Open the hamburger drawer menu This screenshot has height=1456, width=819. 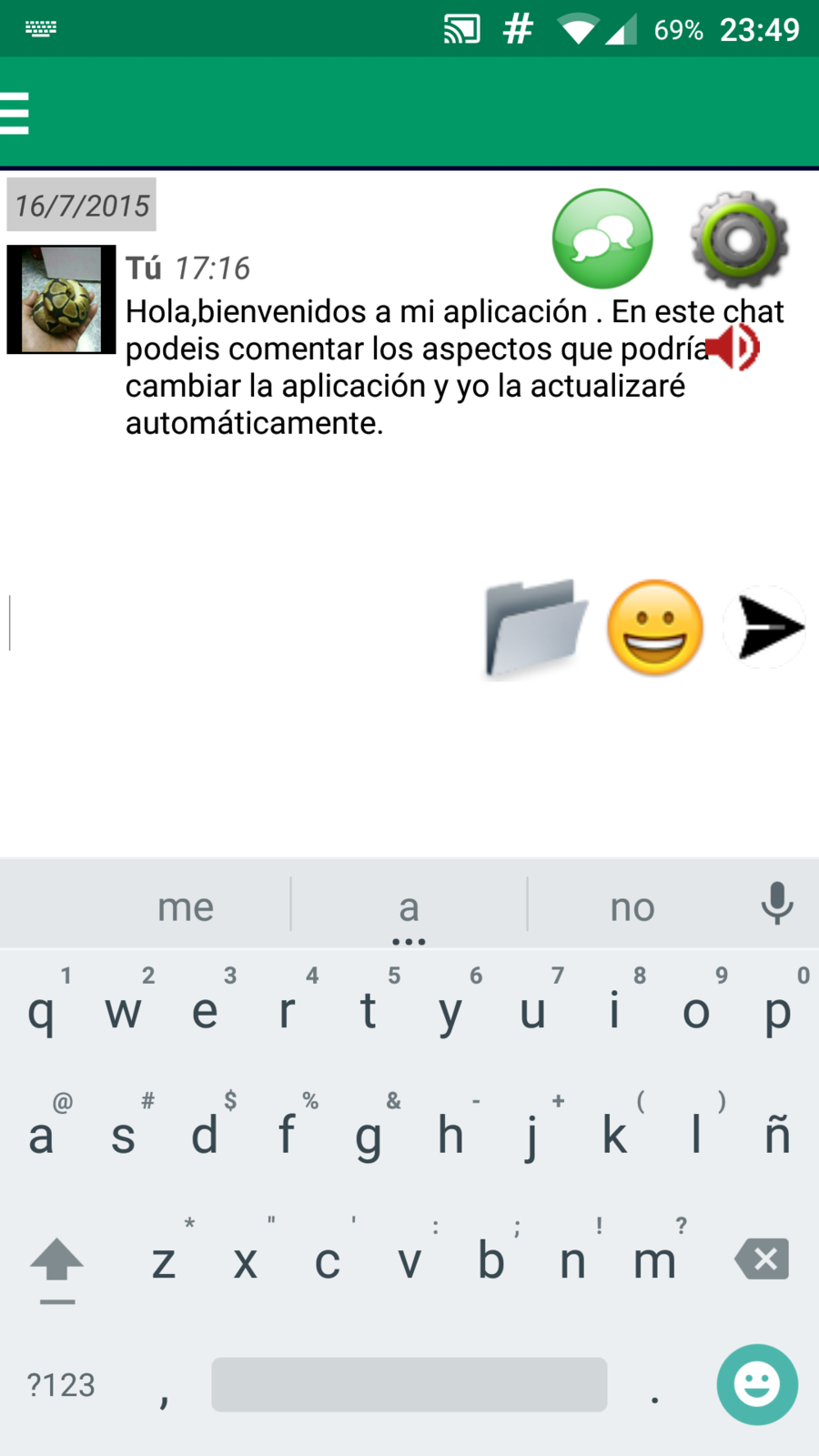pyautogui.click(x=15, y=114)
